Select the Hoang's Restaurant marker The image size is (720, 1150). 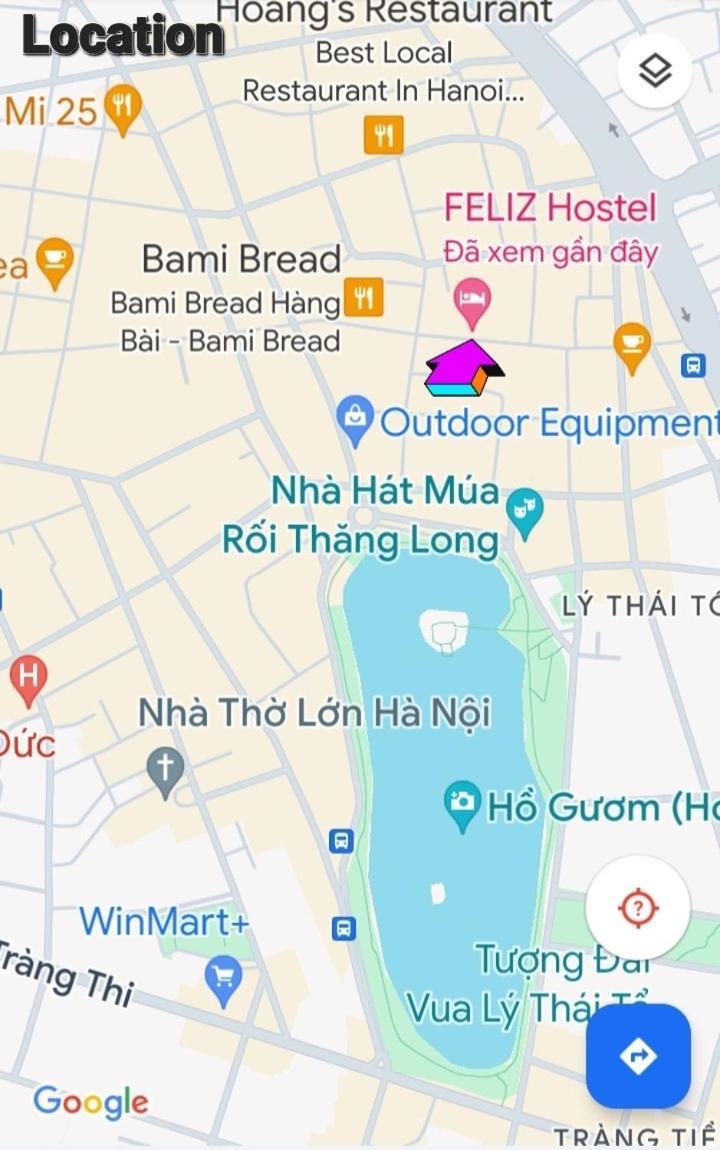point(384,133)
